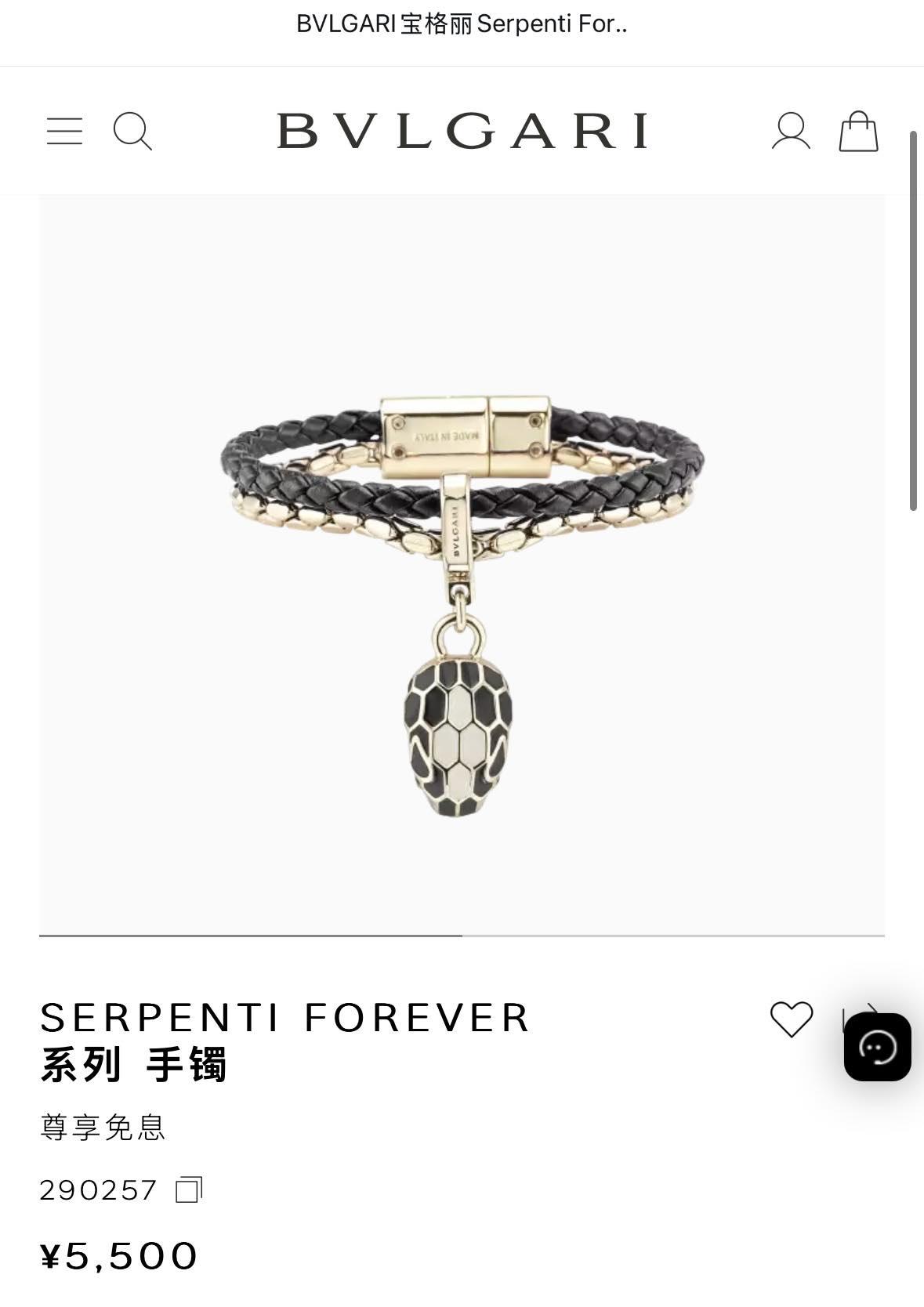Open the shopping bag
This screenshot has width=924, height=1307.
pyautogui.click(x=858, y=131)
